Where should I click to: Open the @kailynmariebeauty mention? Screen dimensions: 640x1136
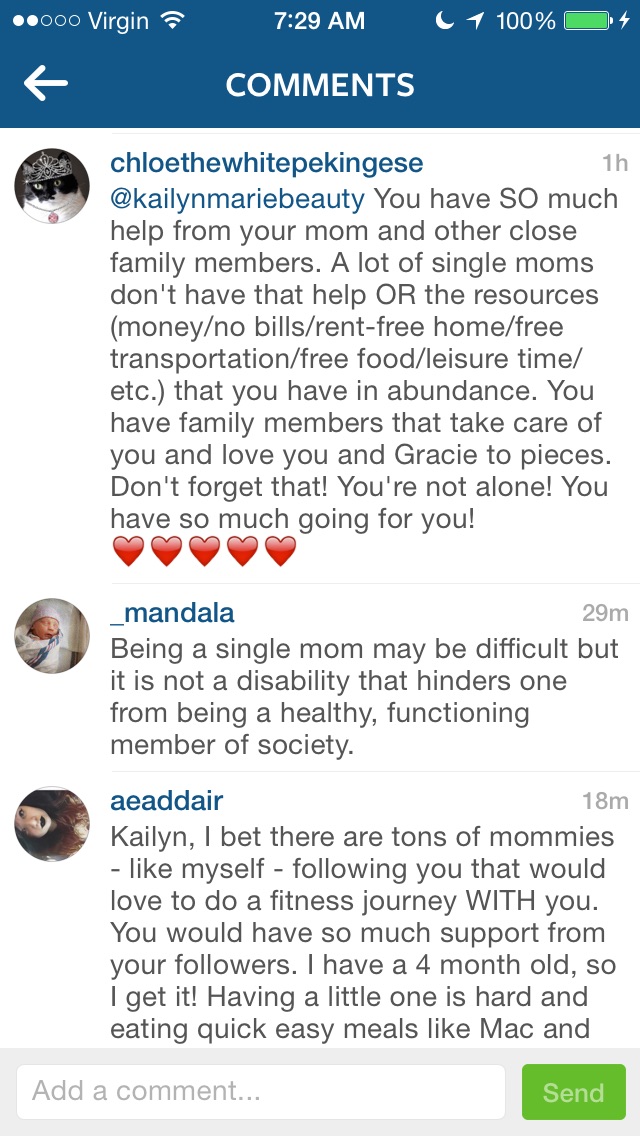pyautogui.click(x=238, y=199)
